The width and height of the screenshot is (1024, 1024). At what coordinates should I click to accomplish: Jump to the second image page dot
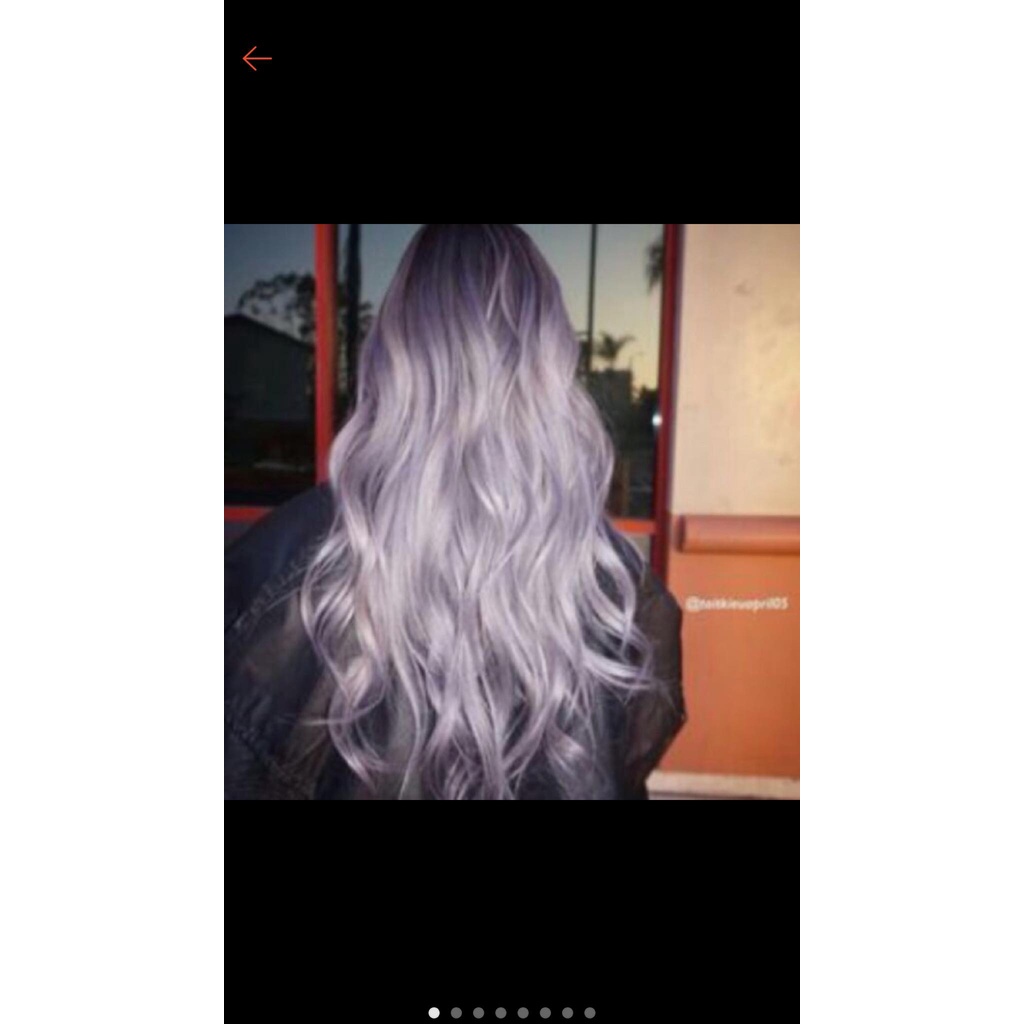(456, 1013)
